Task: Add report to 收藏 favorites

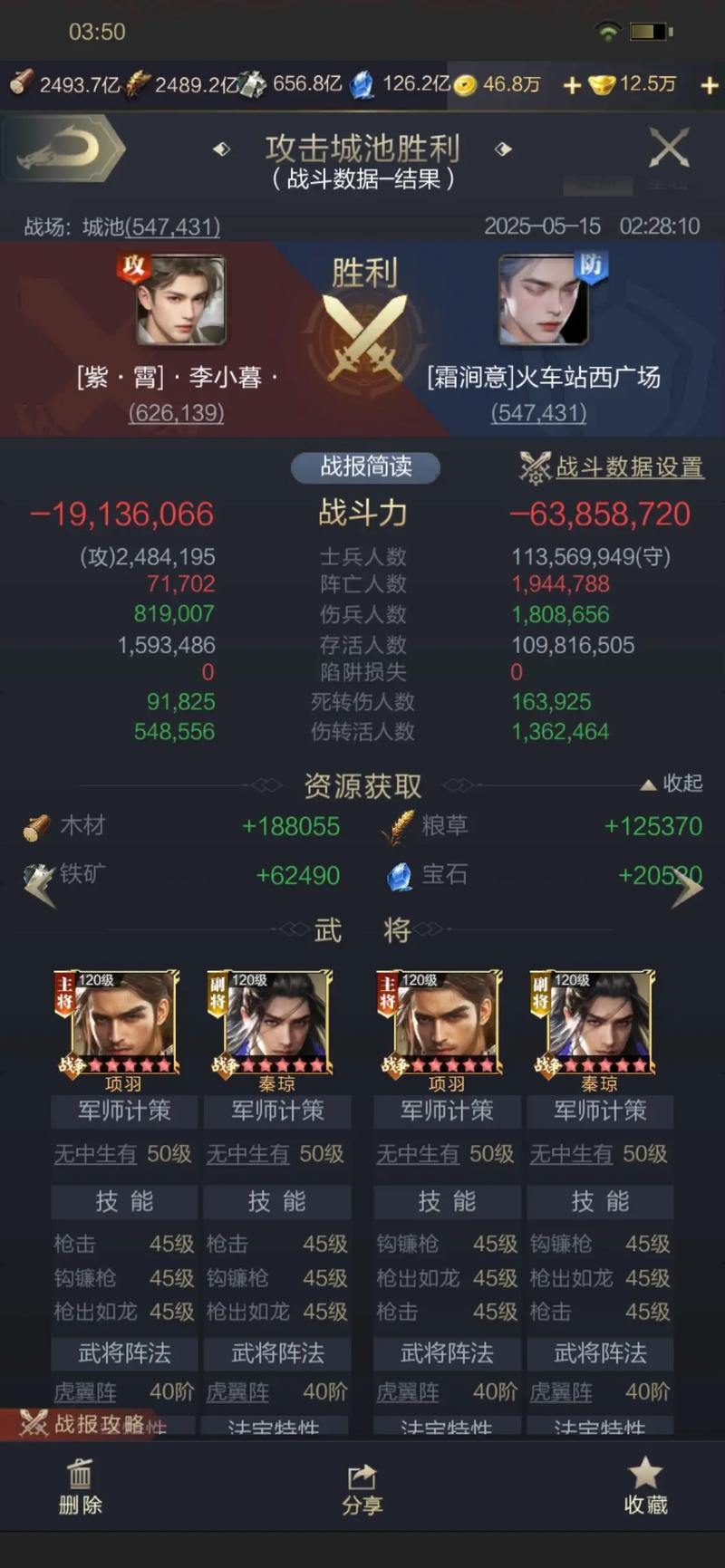Action: point(645,1486)
